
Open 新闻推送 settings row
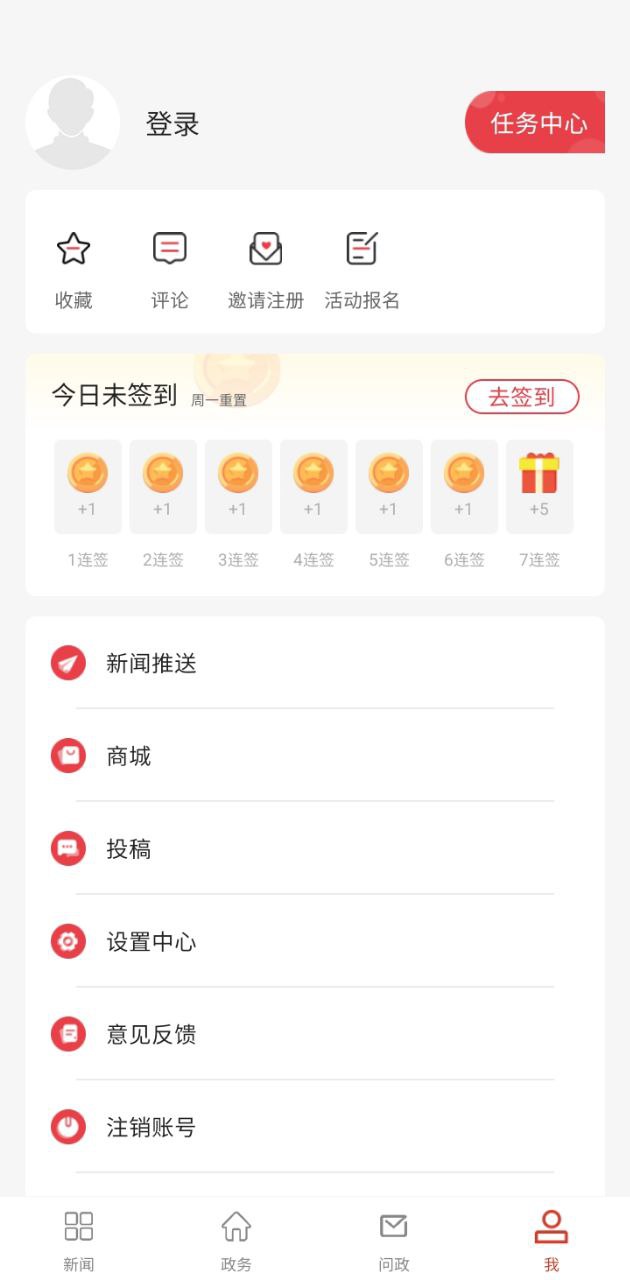314,663
